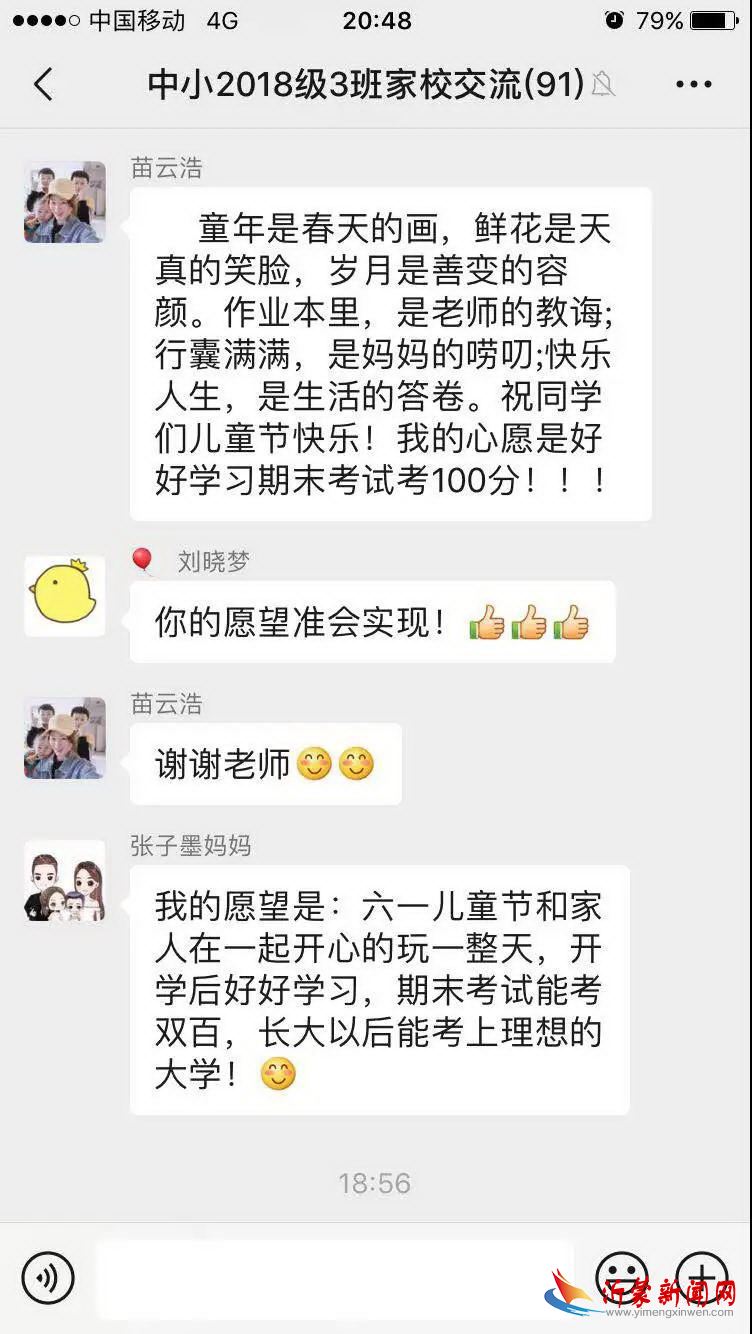This screenshot has height=1334, width=752.
Task: Tap 苗云浩's avatar beside 谢谢老师 message
Action: click(64, 738)
